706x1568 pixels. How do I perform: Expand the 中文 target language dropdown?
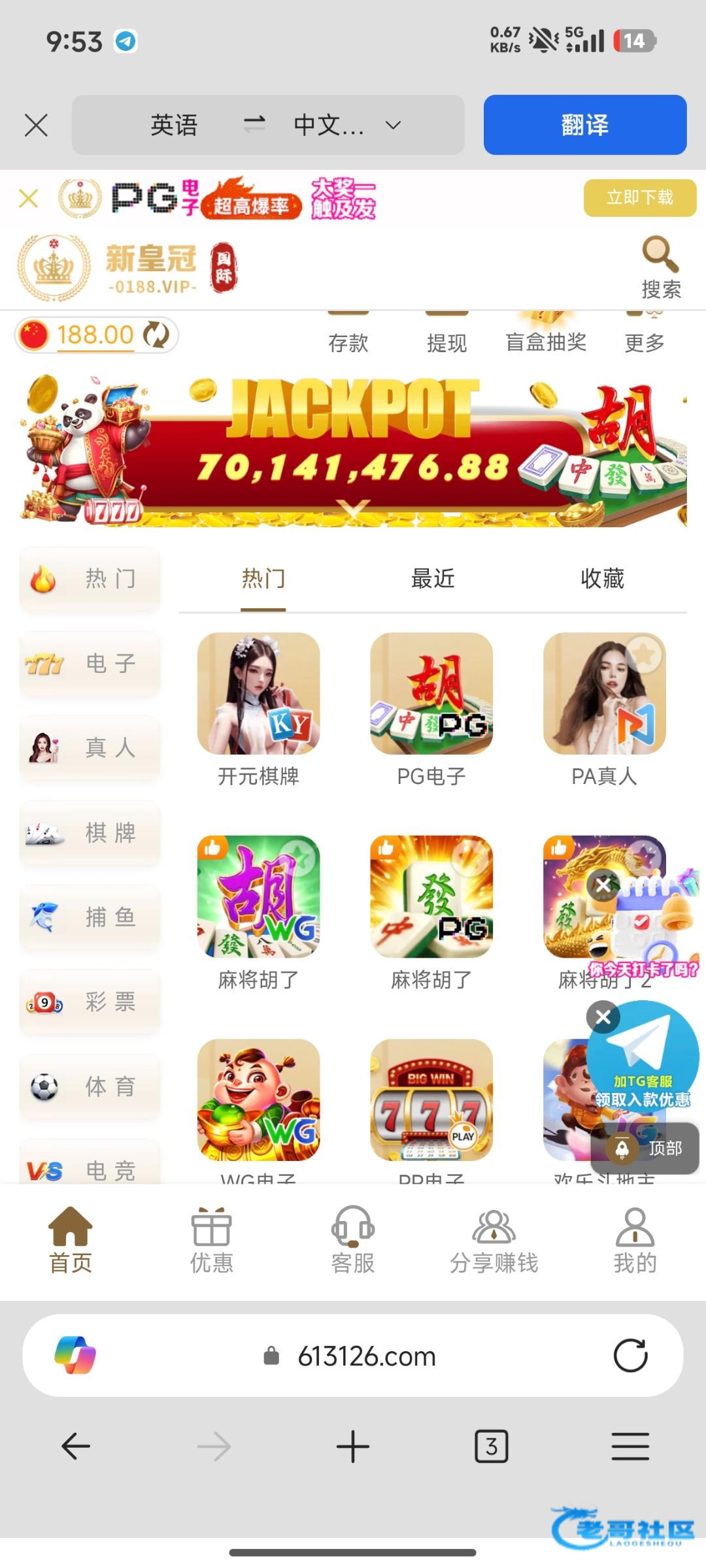click(x=393, y=125)
